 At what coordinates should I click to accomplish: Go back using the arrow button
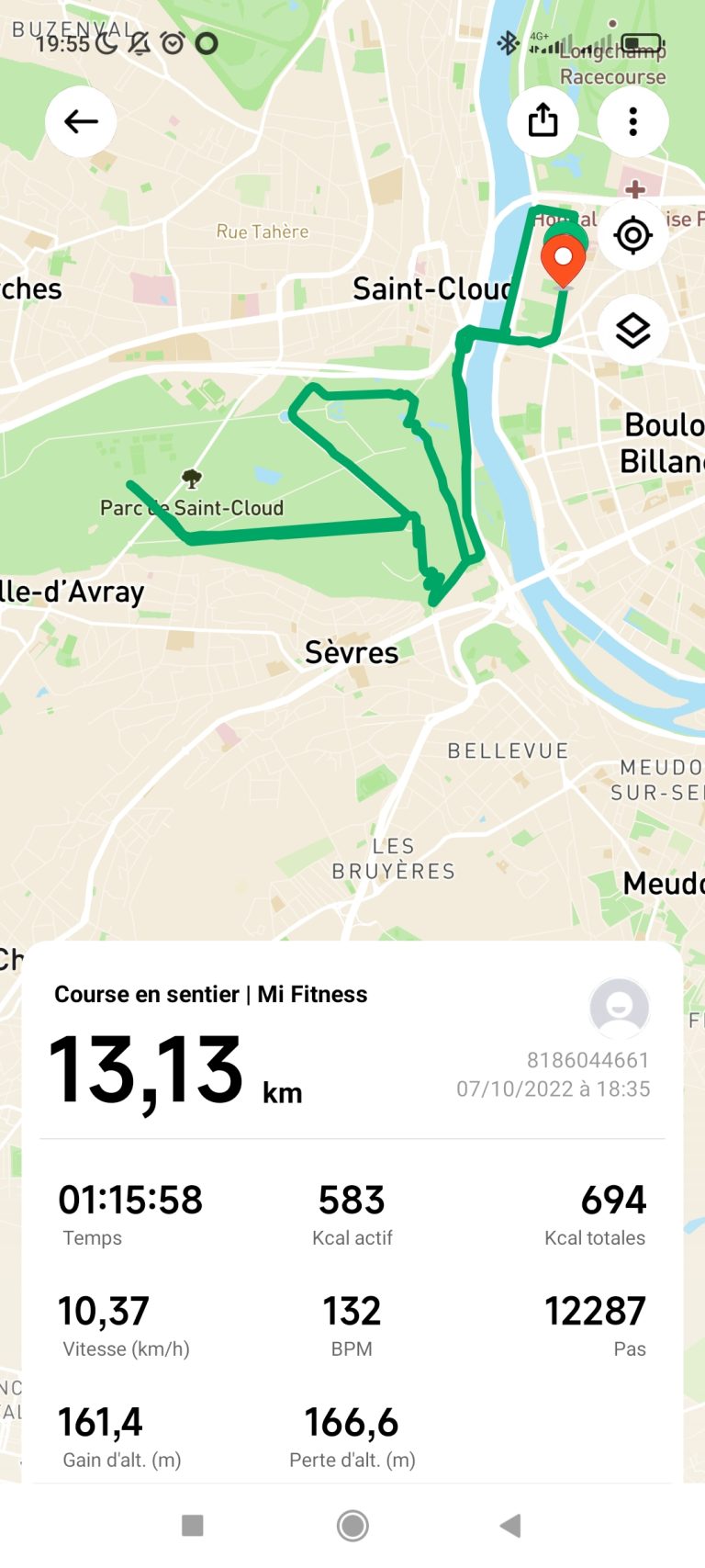(x=81, y=121)
